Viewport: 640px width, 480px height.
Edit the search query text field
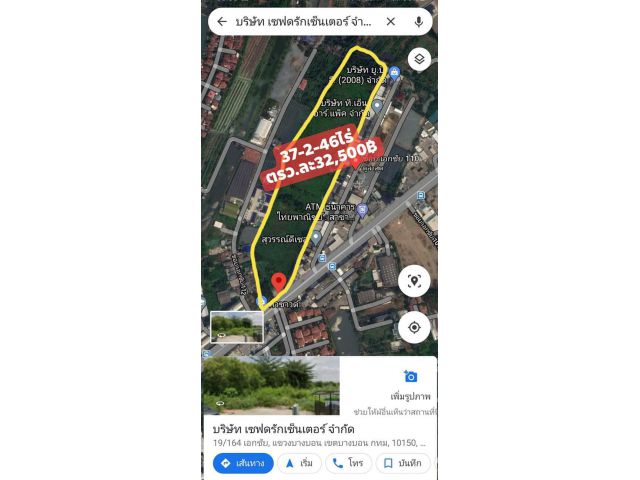(305, 21)
